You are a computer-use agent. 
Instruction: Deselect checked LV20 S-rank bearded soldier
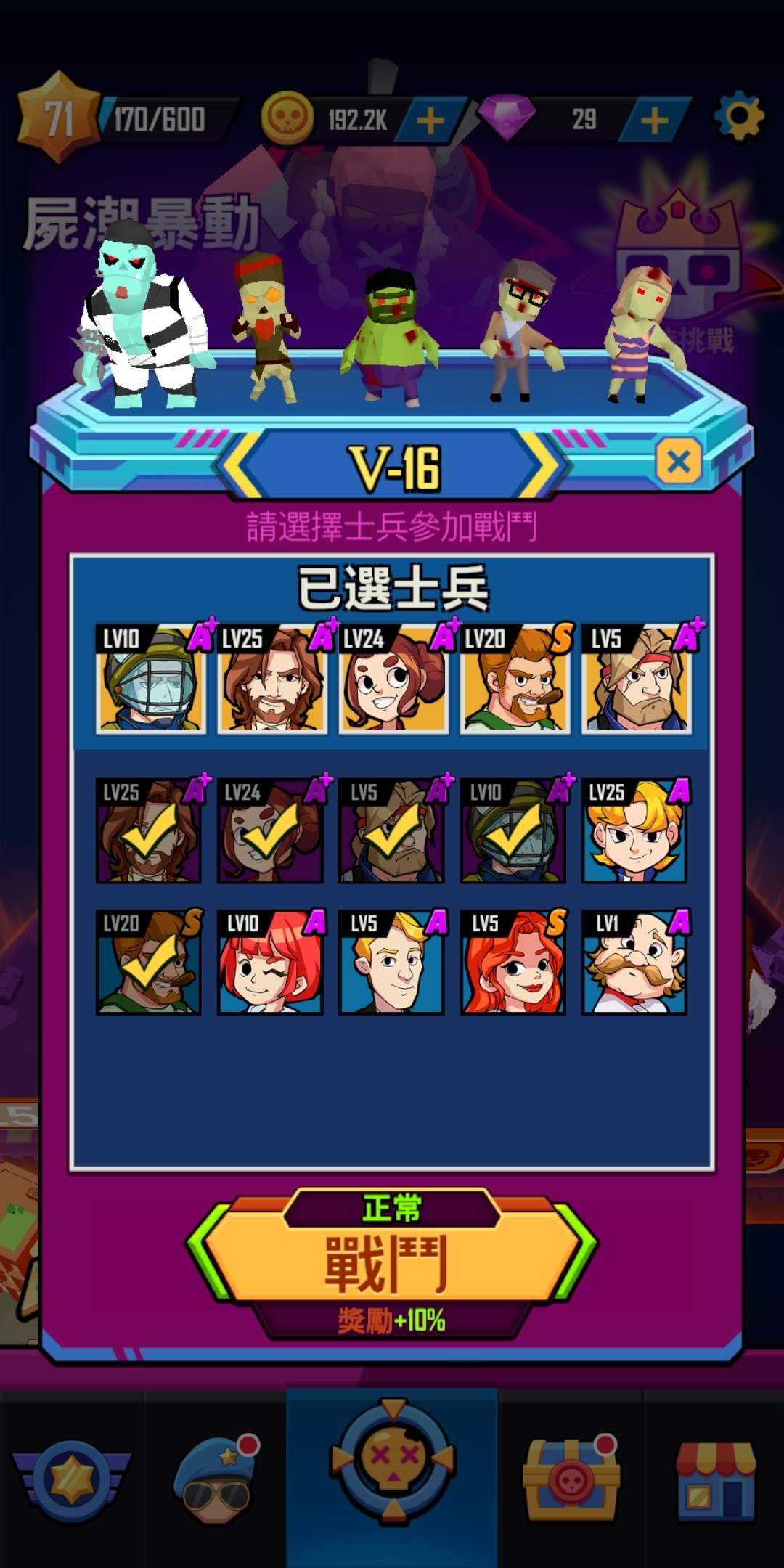tap(149, 962)
